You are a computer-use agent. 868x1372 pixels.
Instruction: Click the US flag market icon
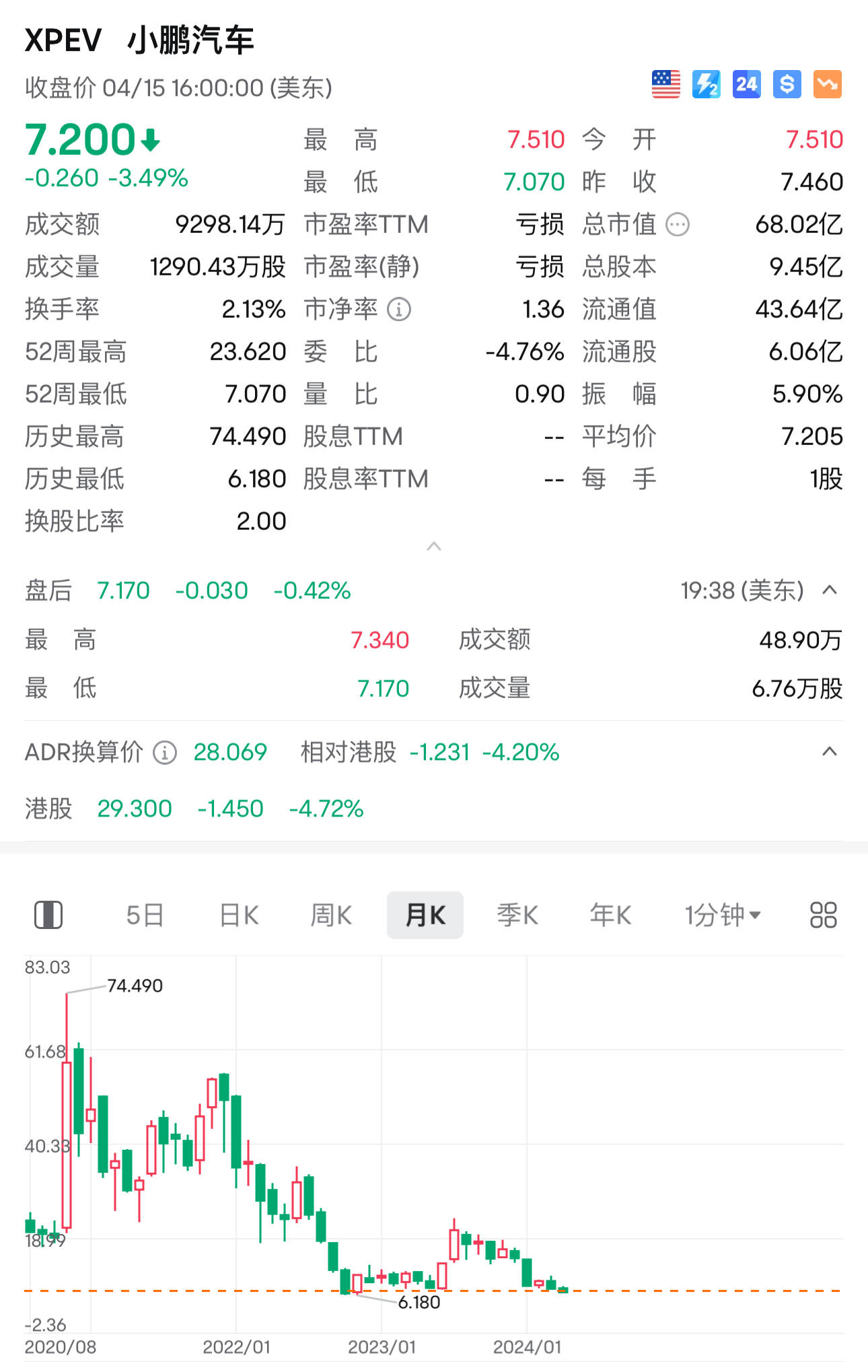pyautogui.click(x=666, y=84)
